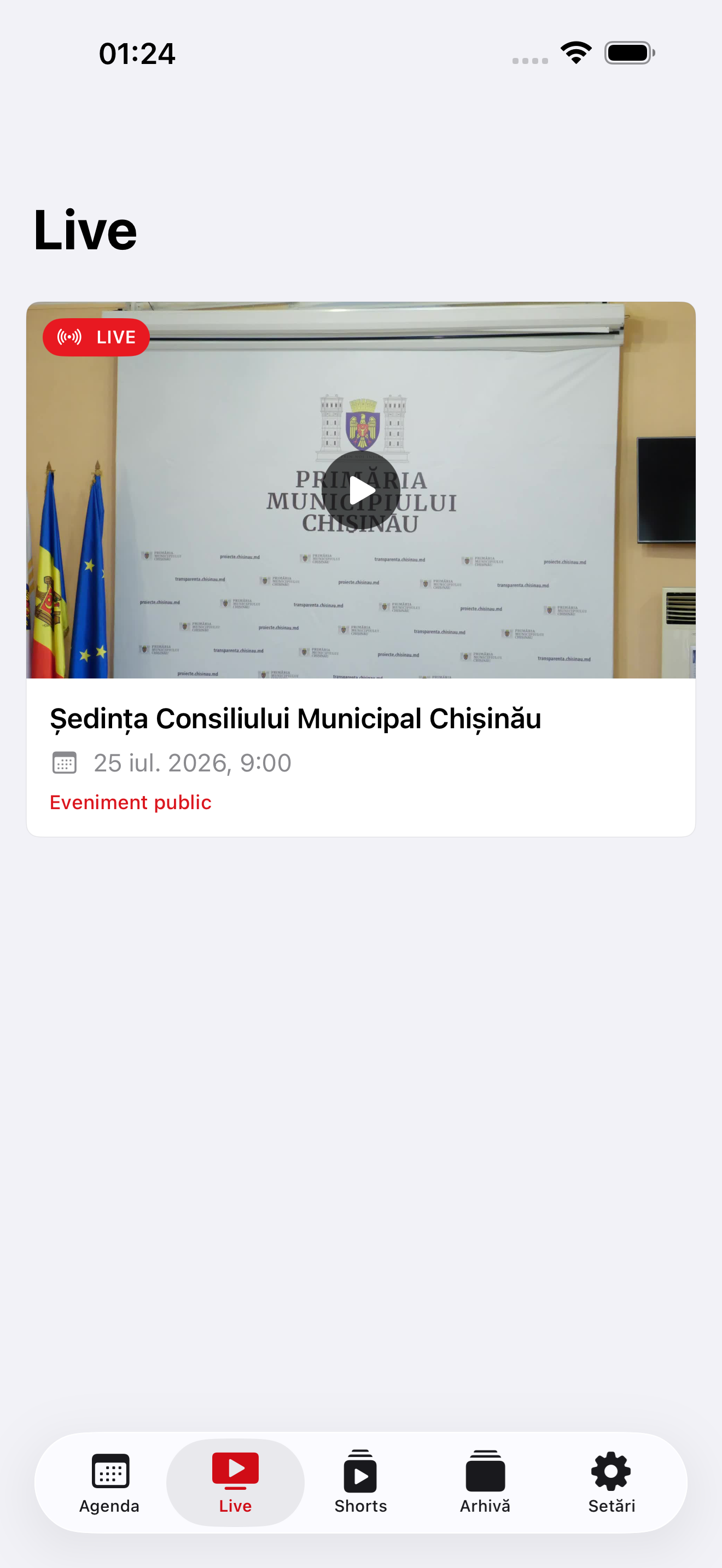Select the Live tab
The image size is (722, 1568).
tap(236, 1483)
